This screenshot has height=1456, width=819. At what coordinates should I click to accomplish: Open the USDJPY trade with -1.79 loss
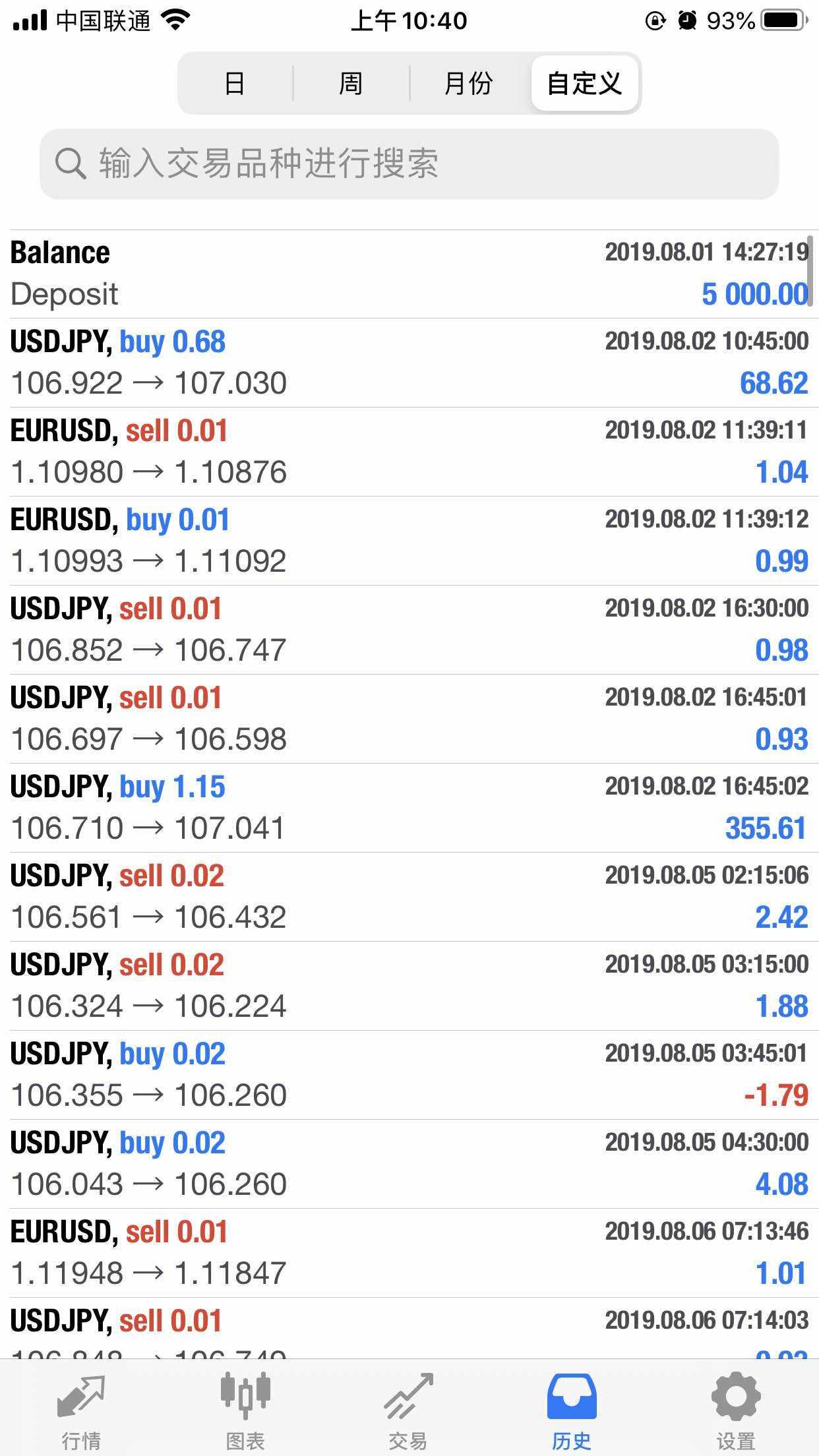click(x=409, y=1075)
